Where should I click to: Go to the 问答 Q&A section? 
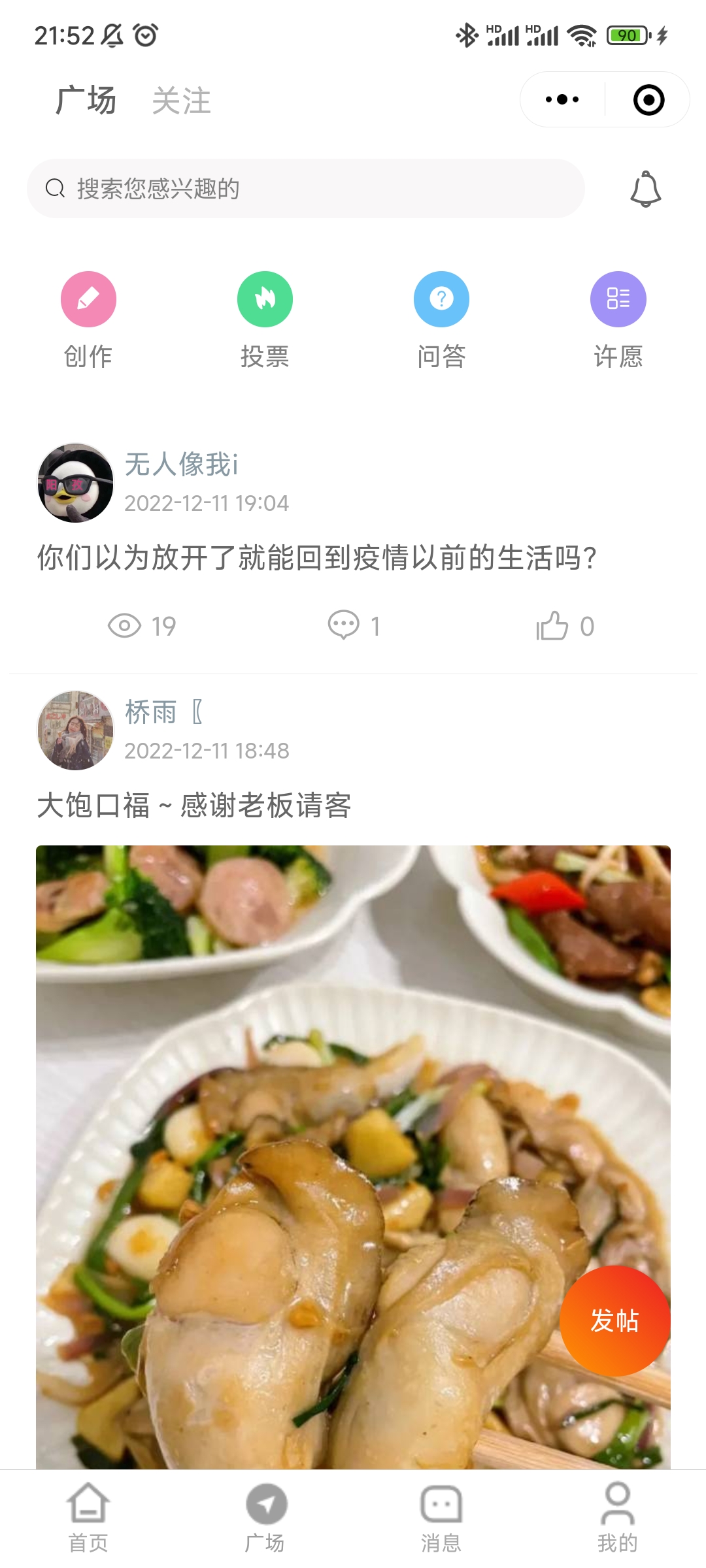tap(441, 319)
